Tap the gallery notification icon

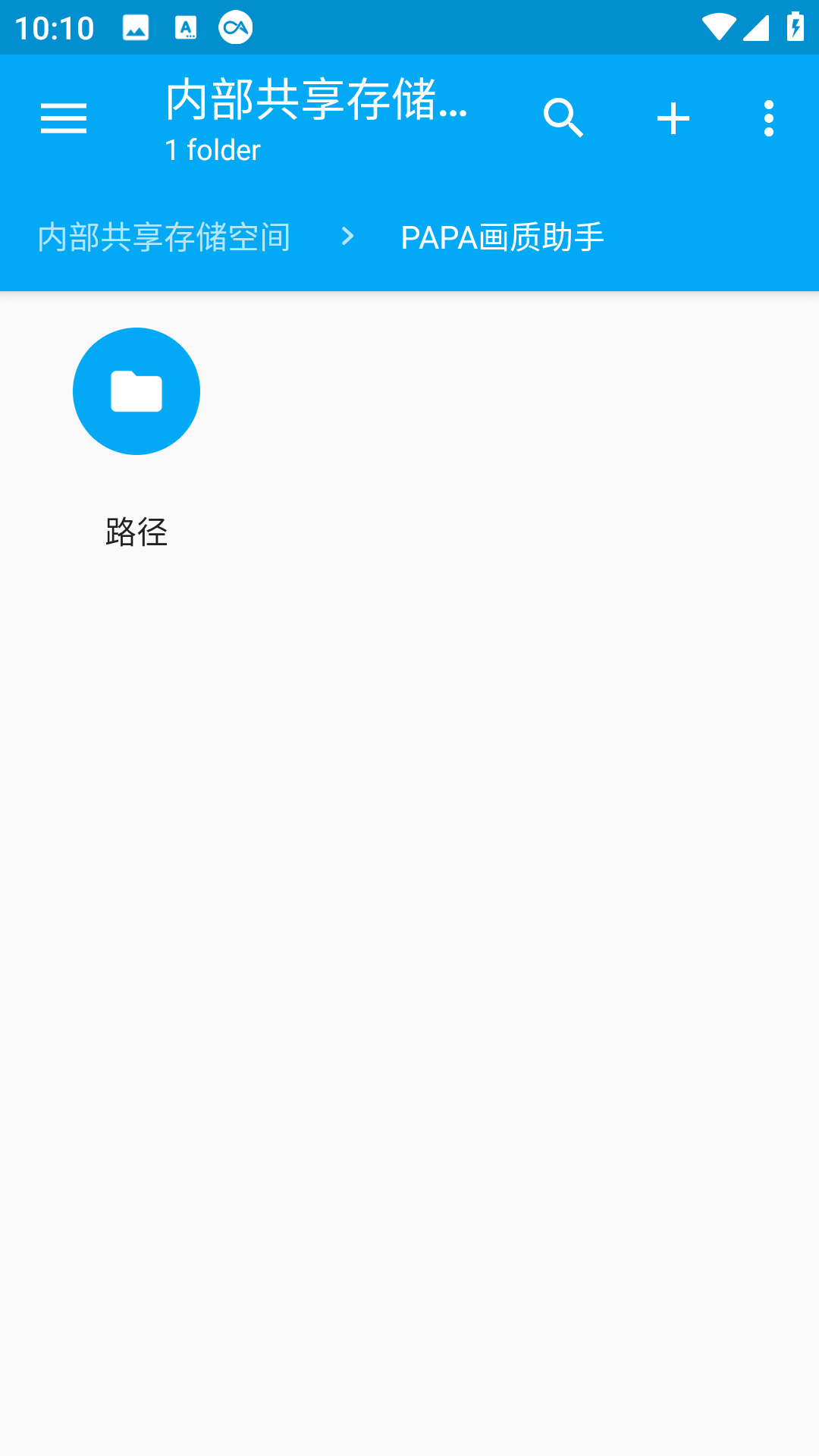click(x=135, y=27)
